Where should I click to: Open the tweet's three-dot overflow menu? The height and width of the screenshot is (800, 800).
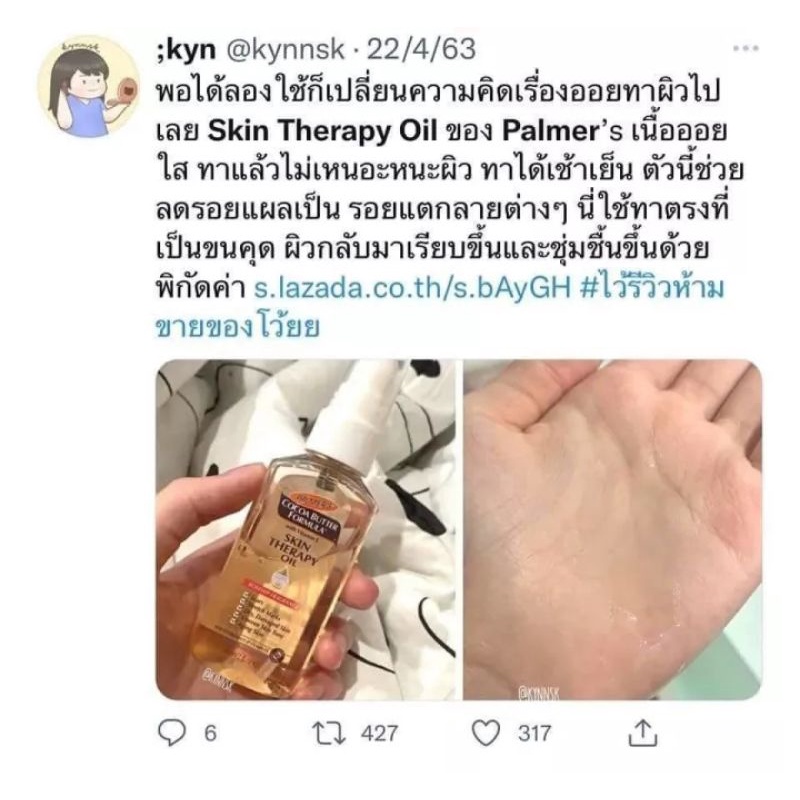(x=745, y=48)
